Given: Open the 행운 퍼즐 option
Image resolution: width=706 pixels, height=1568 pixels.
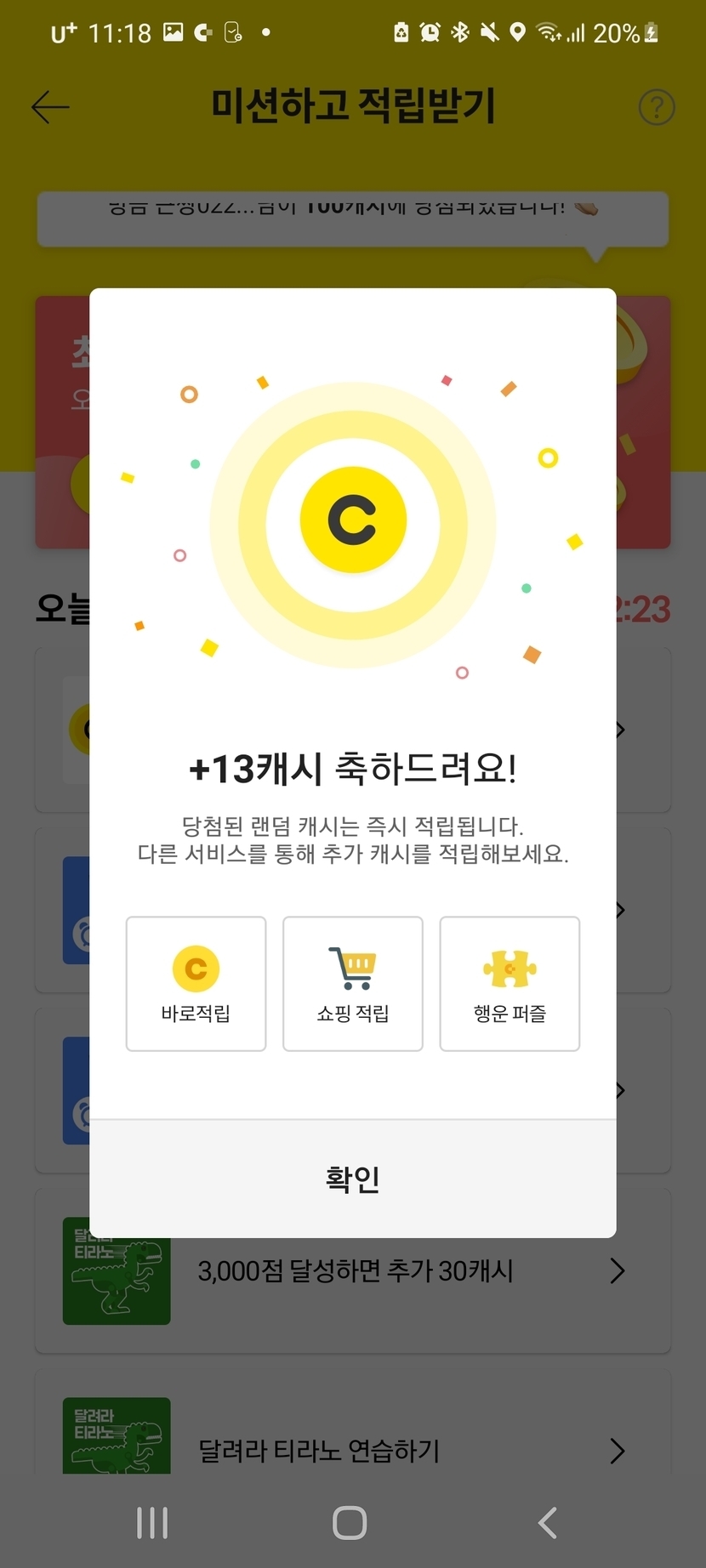Looking at the screenshot, I should coord(510,984).
